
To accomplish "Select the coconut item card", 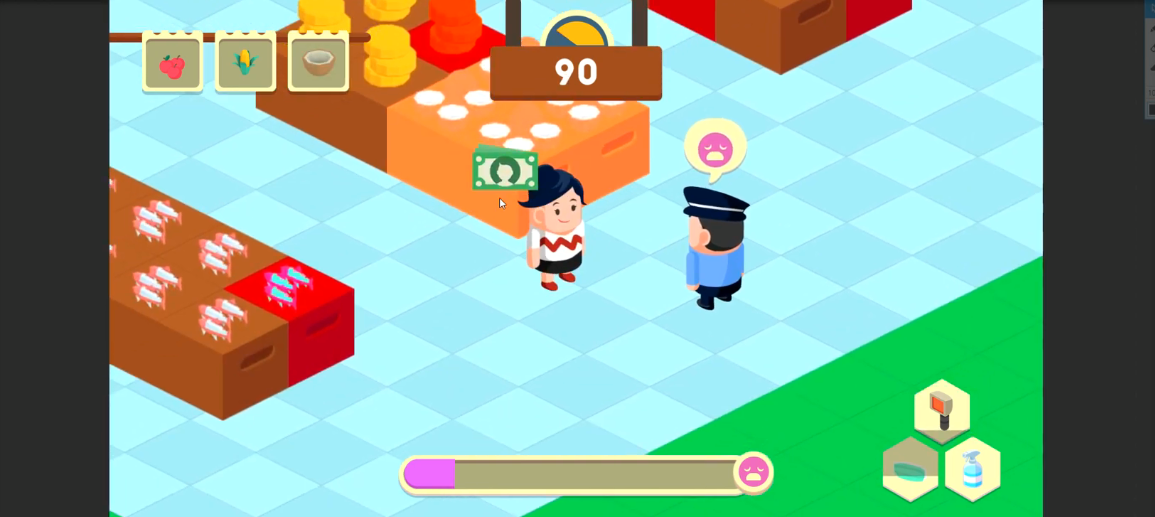I will point(318,63).
